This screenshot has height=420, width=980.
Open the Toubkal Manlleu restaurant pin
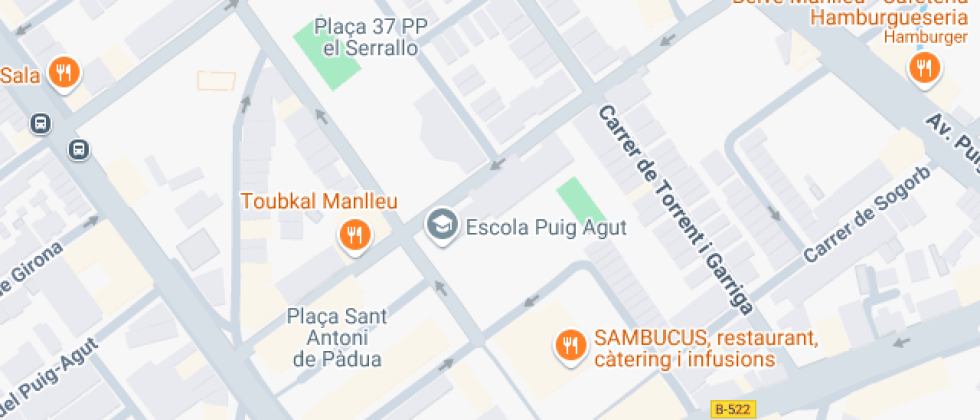356,236
